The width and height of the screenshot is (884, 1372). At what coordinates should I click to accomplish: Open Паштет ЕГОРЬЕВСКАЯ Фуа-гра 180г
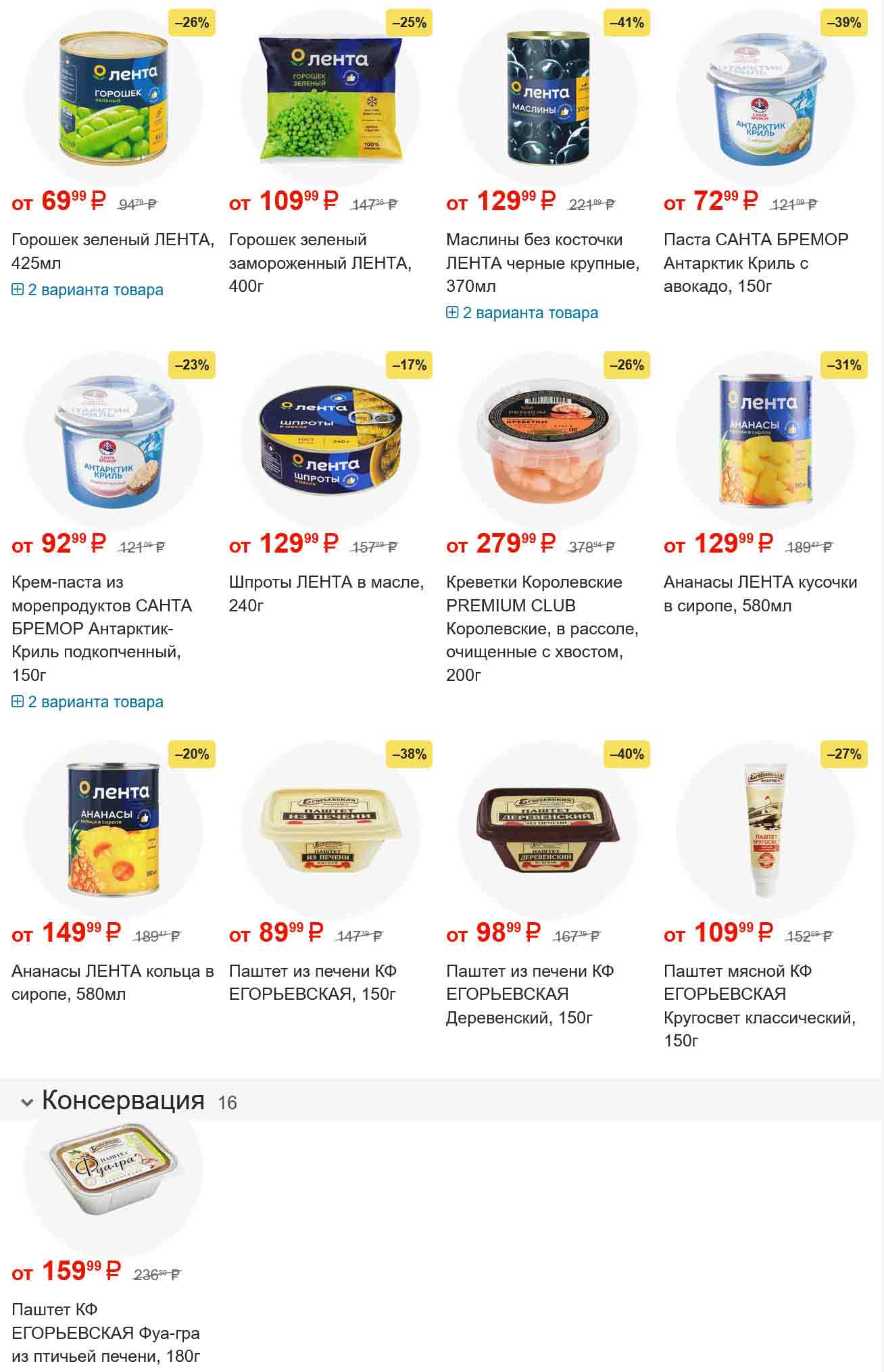[106, 1333]
